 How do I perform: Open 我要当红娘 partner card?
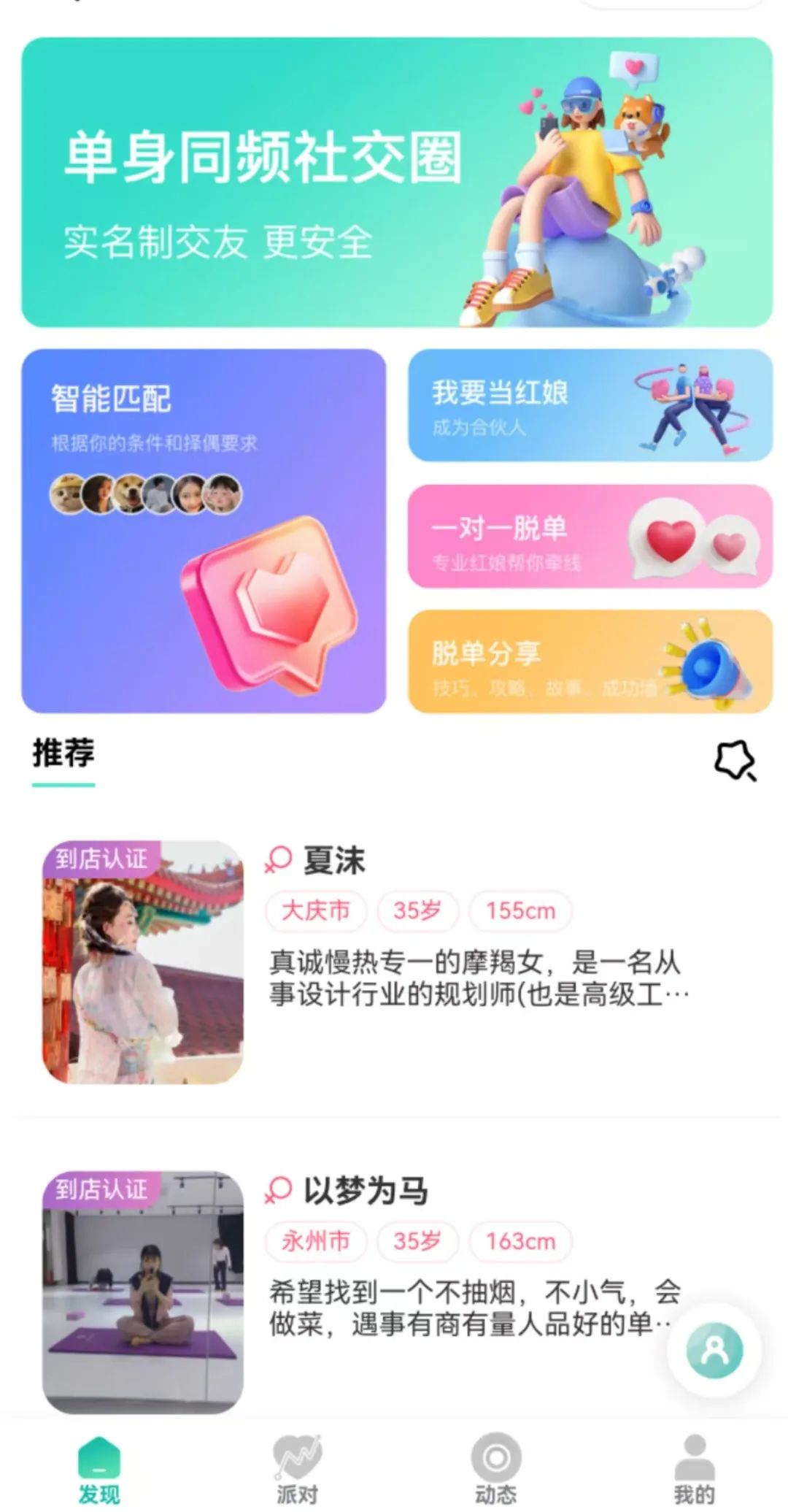click(x=590, y=406)
